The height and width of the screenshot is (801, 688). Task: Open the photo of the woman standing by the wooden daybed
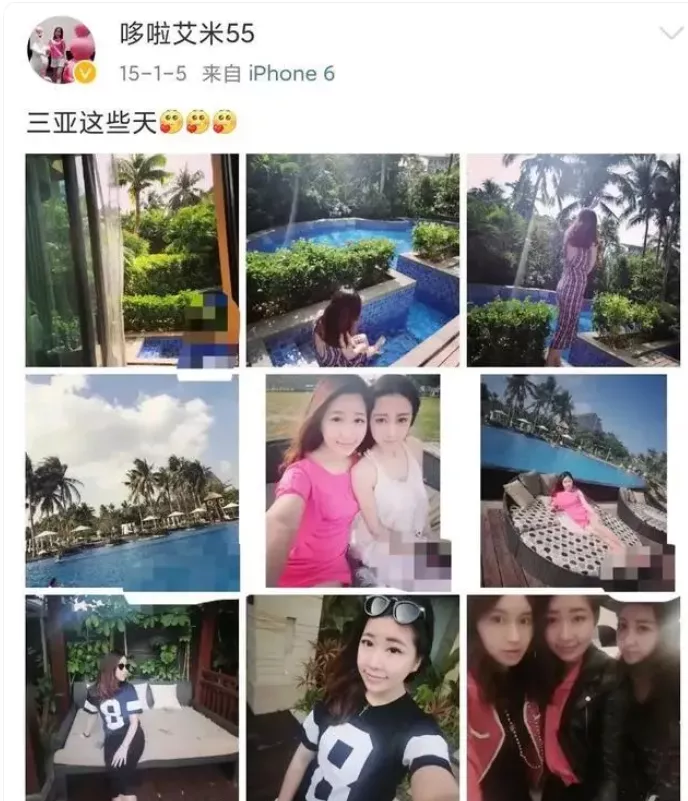(132, 698)
